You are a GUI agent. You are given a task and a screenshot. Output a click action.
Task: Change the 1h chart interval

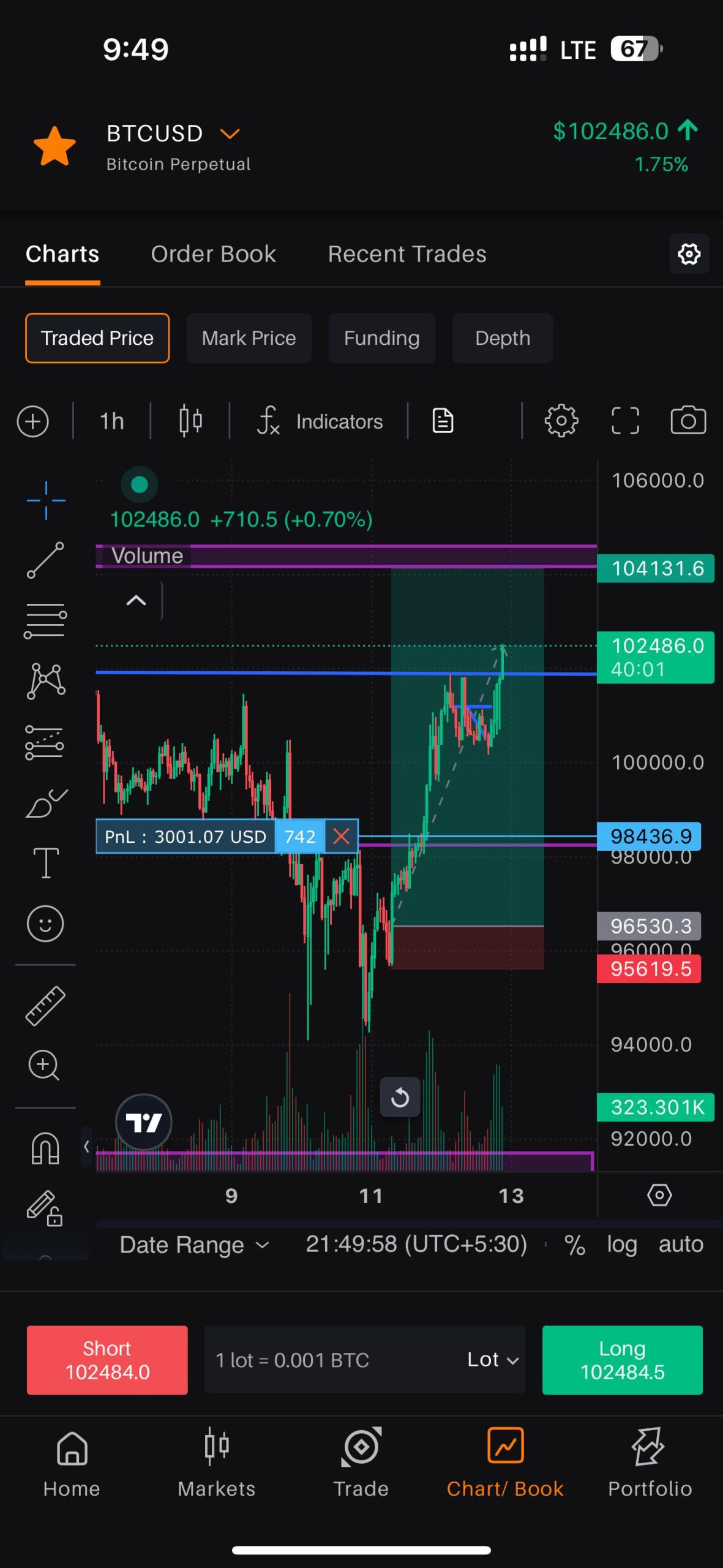click(111, 421)
